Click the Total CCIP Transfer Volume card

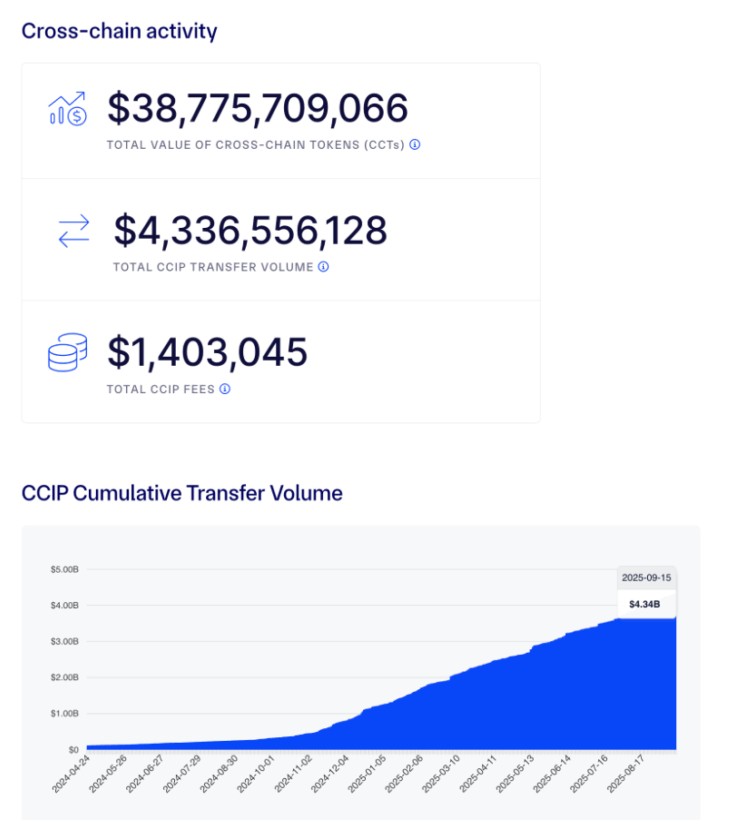[x=280, y=242]
